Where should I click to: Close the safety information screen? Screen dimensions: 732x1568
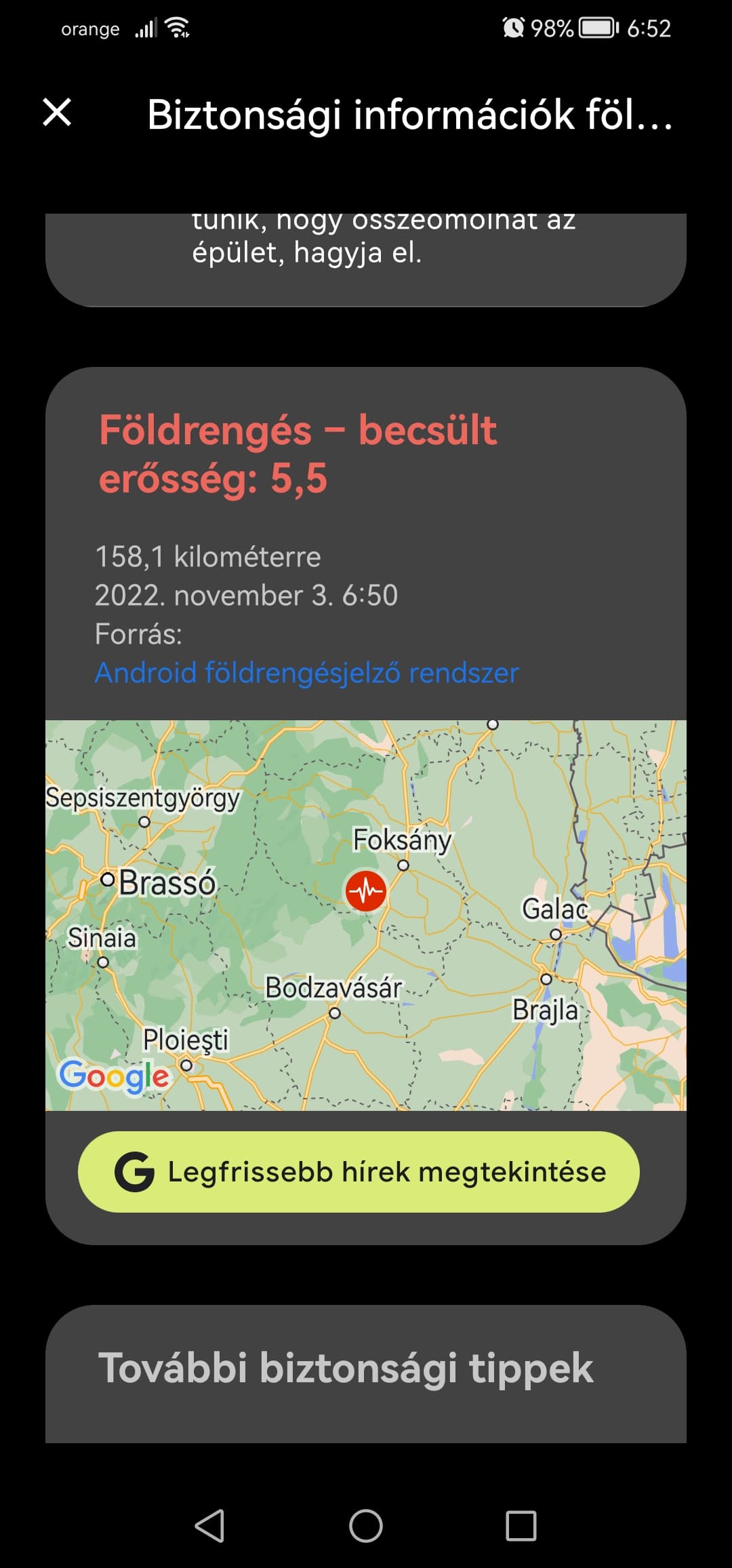pyautogui.click(x=57, y=113)
